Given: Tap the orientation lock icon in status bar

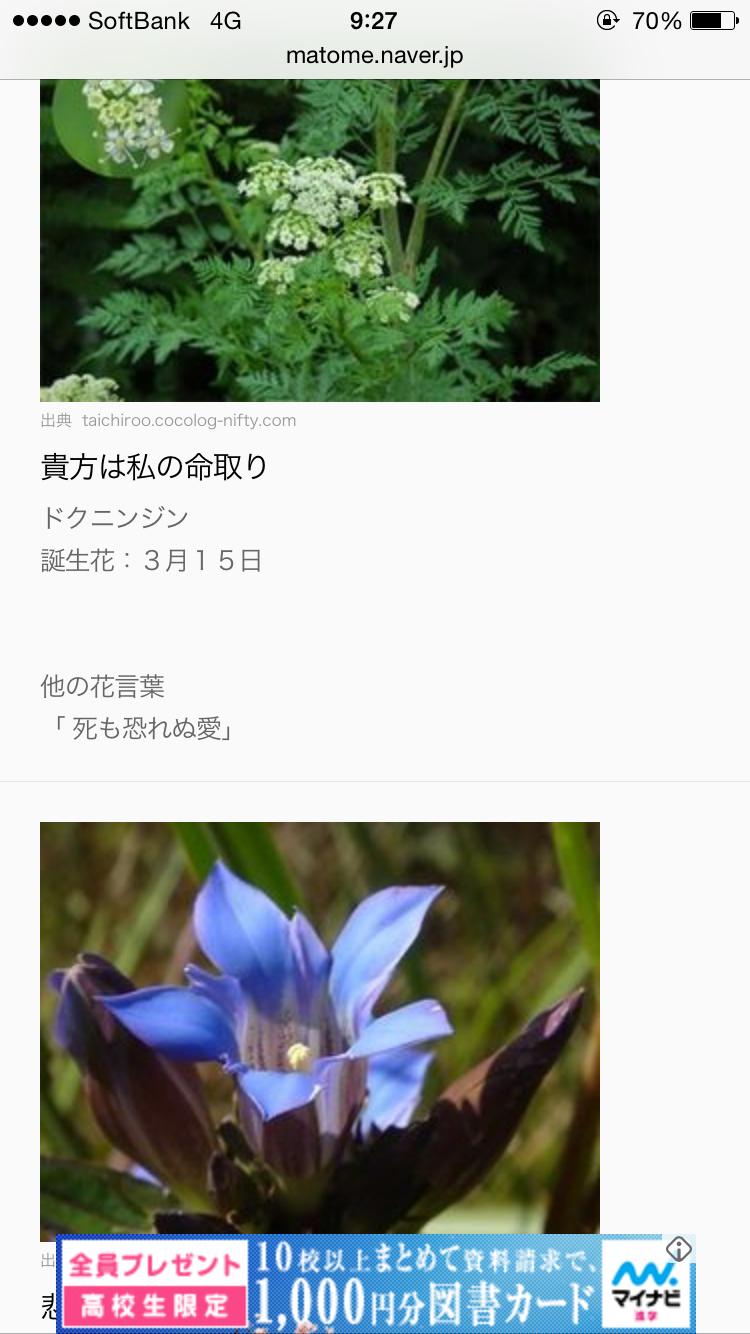Looking at the screenshot, I should (x=606, y=19).
